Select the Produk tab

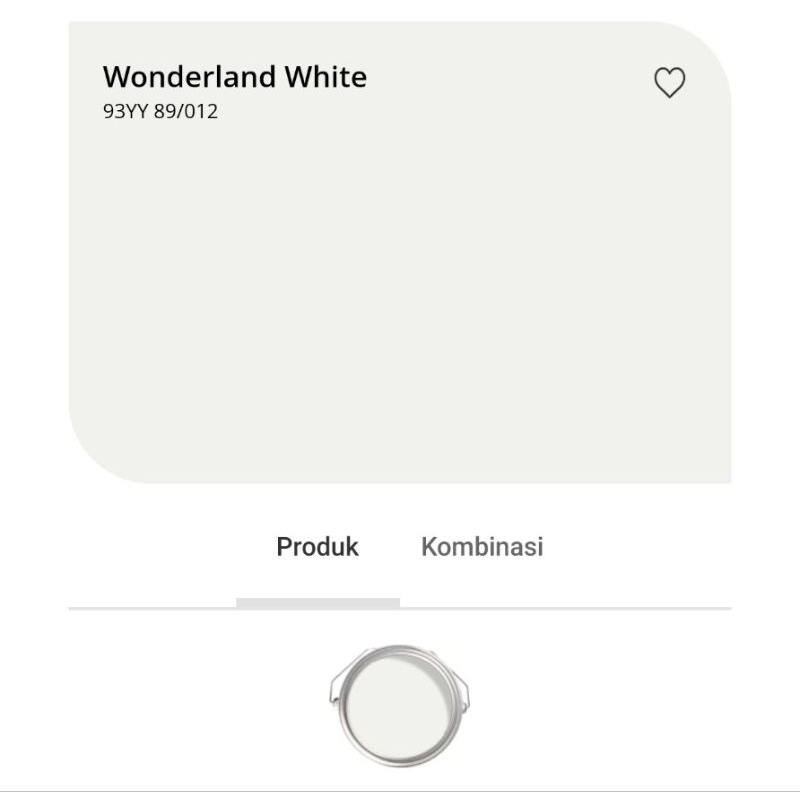pyautogui.click(x=317, y=547)
